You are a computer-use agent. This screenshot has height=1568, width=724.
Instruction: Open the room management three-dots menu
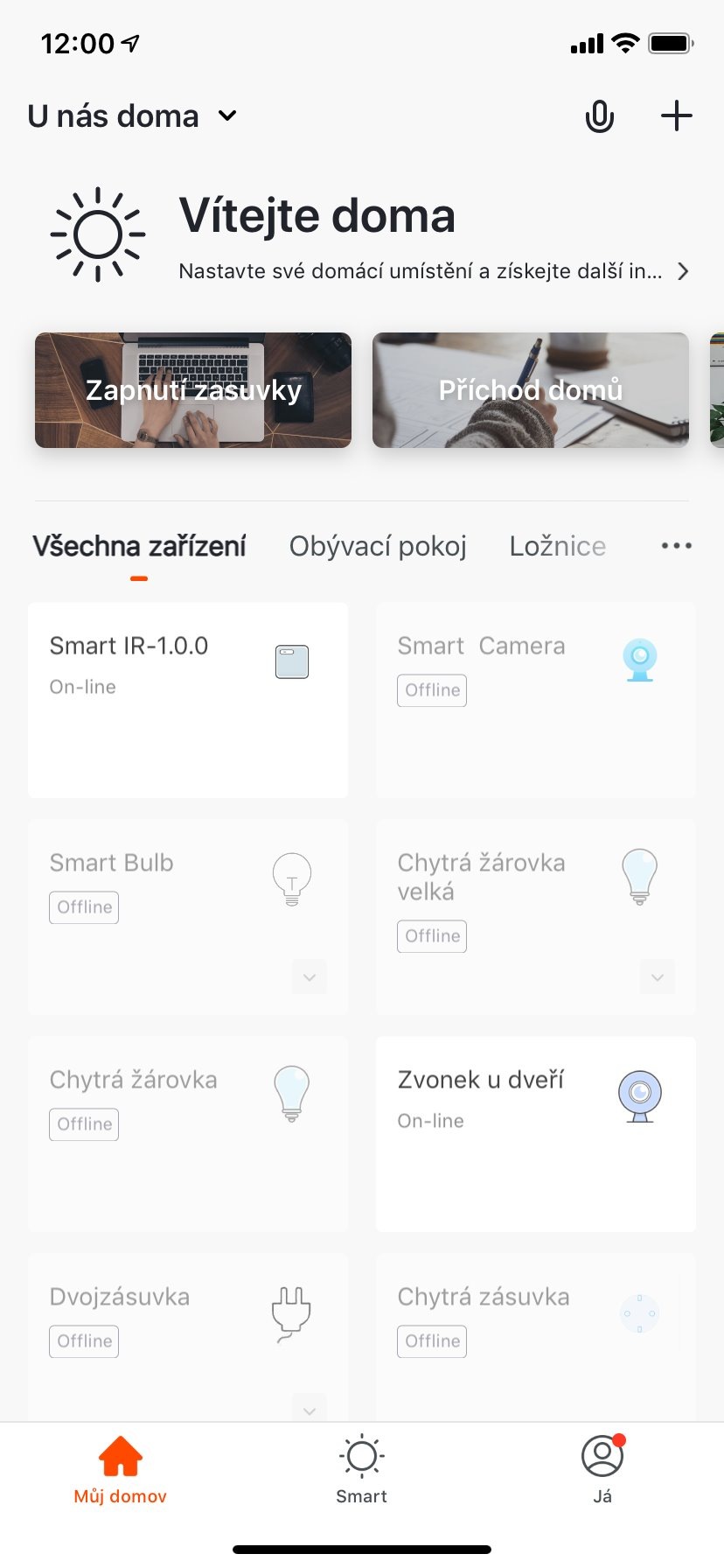tap(677, 546)
